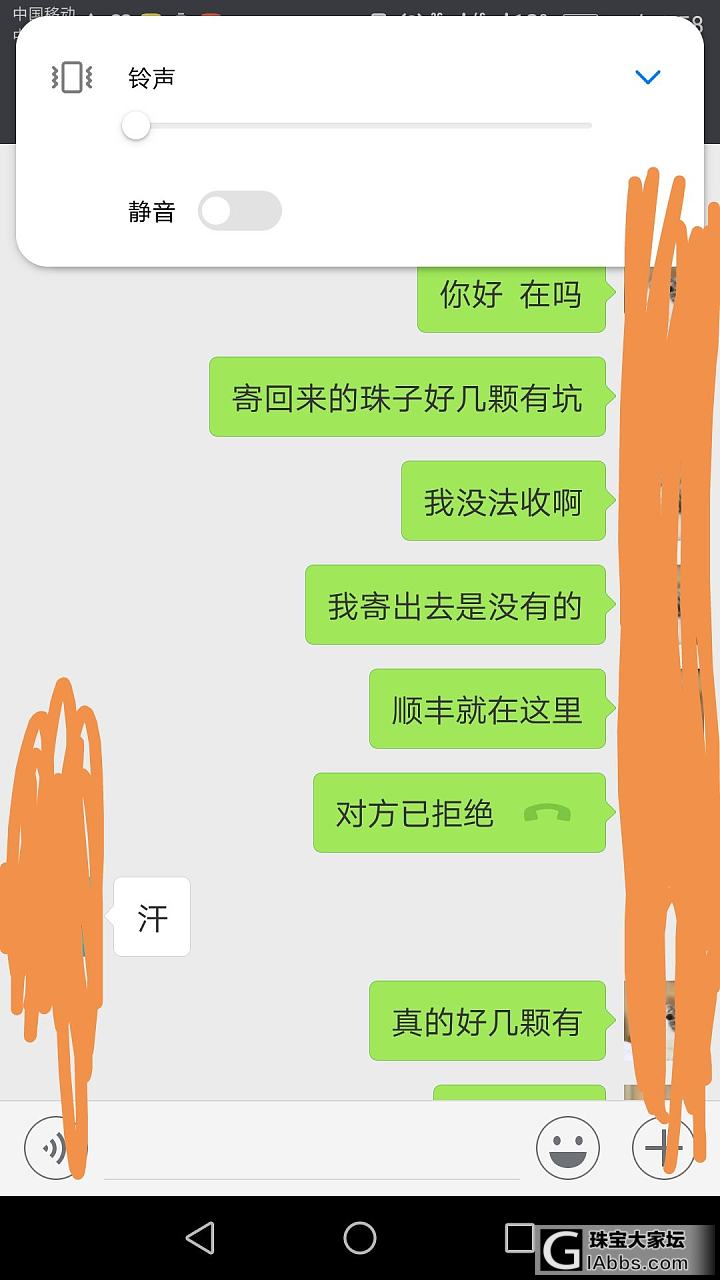Tap the vibrate mode icon beside 铃声
Viewport: 720px width, 1280px height.
coord(72,77)
